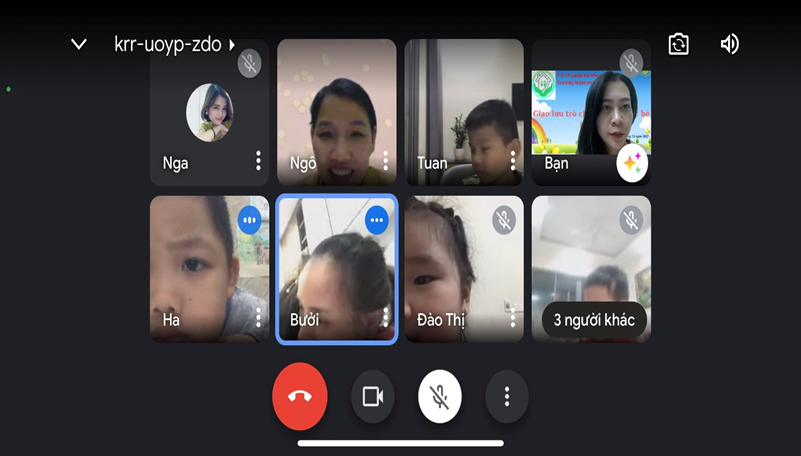The image size is (801, 456).
Task: Switch the camera
Action: 679,44
